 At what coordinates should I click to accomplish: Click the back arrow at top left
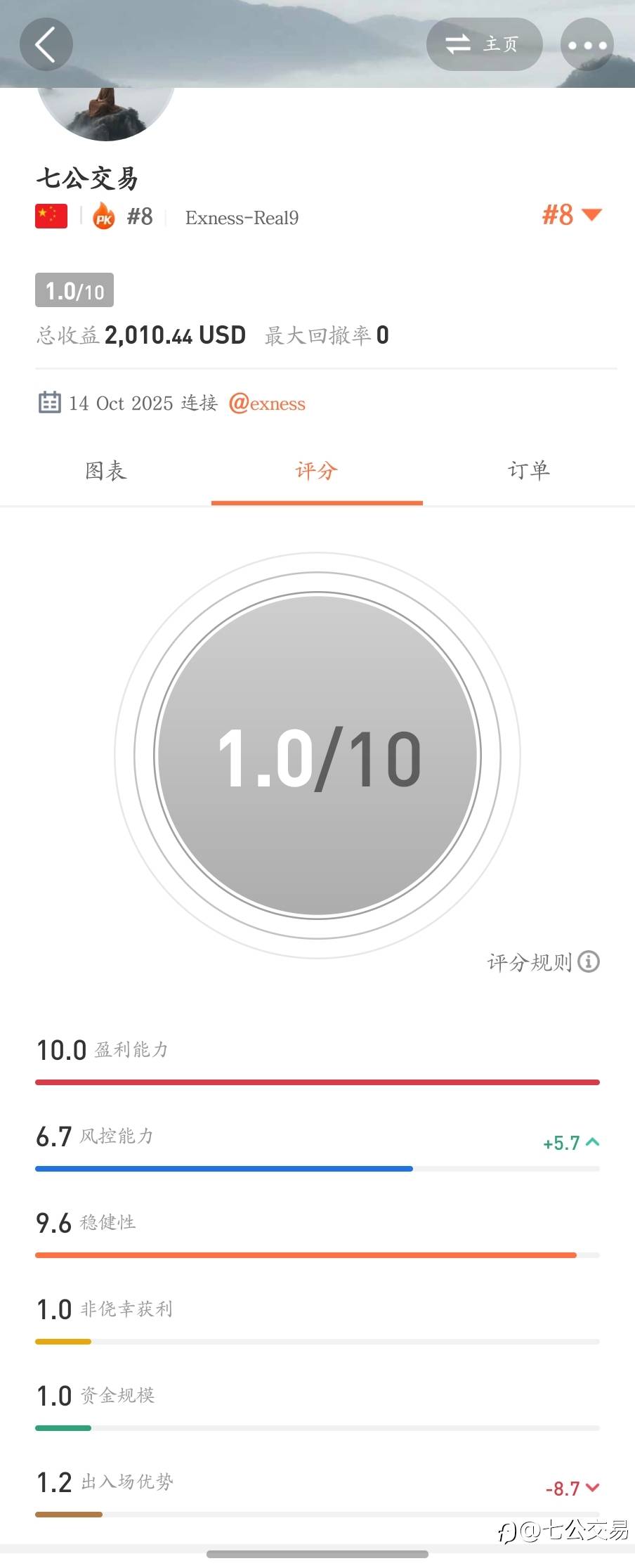tap(45, 44)
